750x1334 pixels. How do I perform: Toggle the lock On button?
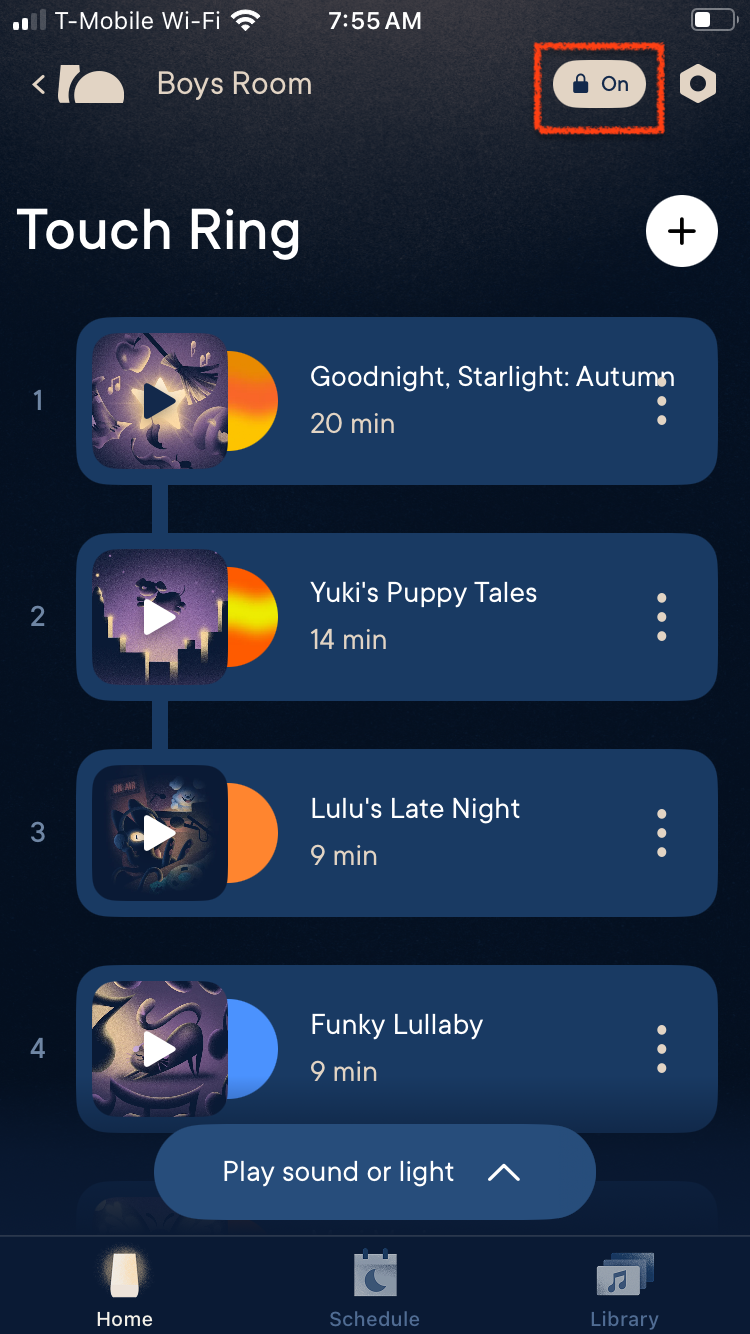click(x=599, y=85)
